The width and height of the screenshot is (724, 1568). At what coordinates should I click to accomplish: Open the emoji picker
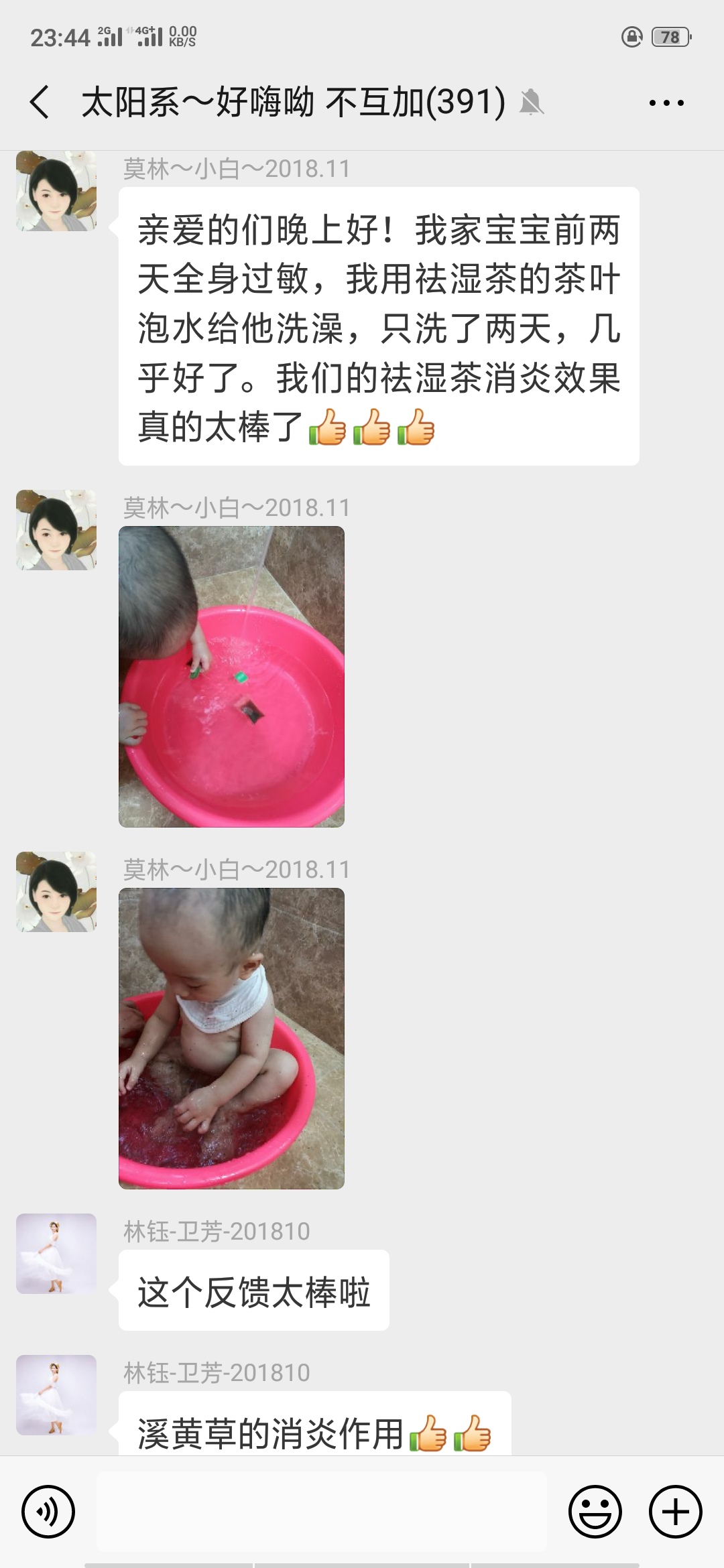(x=595, y=1512)
